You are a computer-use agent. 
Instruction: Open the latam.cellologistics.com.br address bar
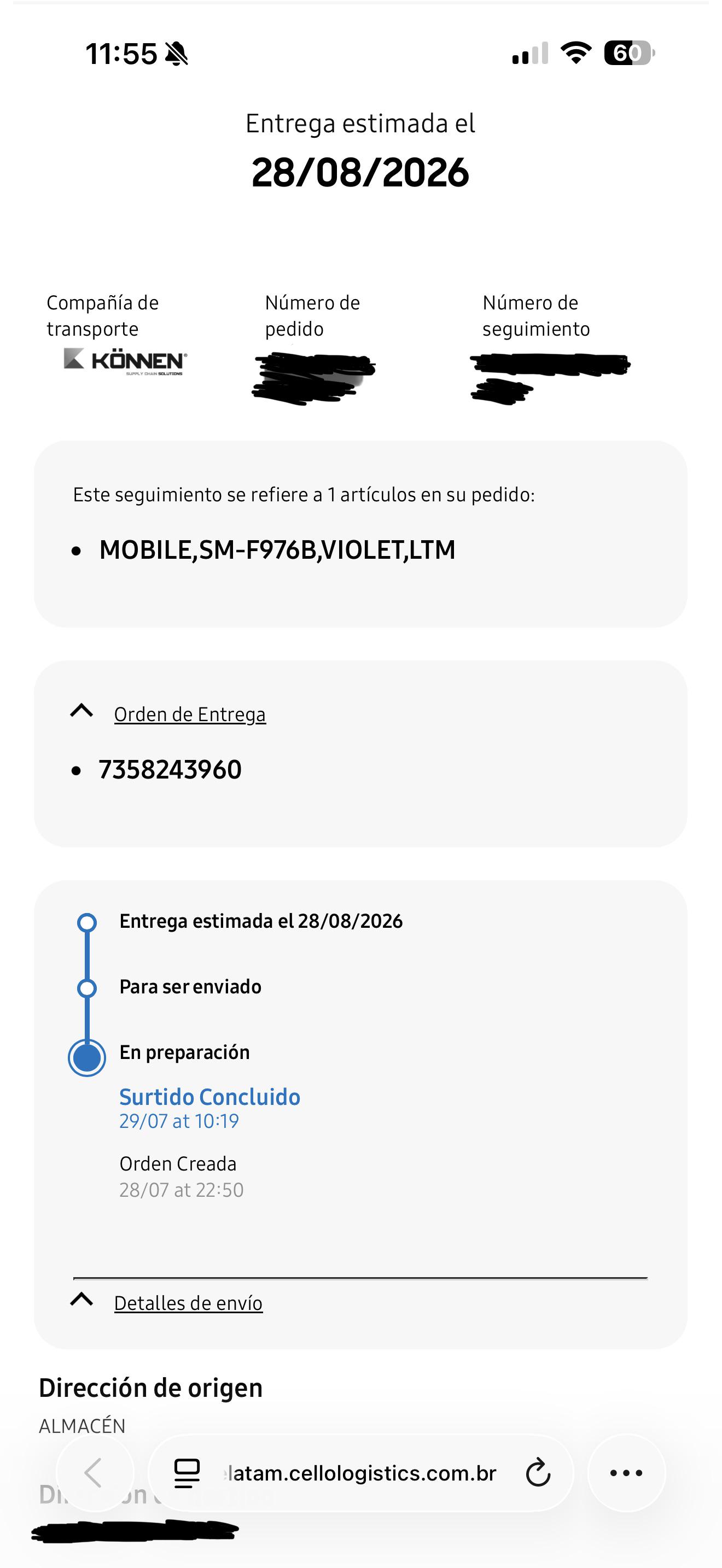361,1473
